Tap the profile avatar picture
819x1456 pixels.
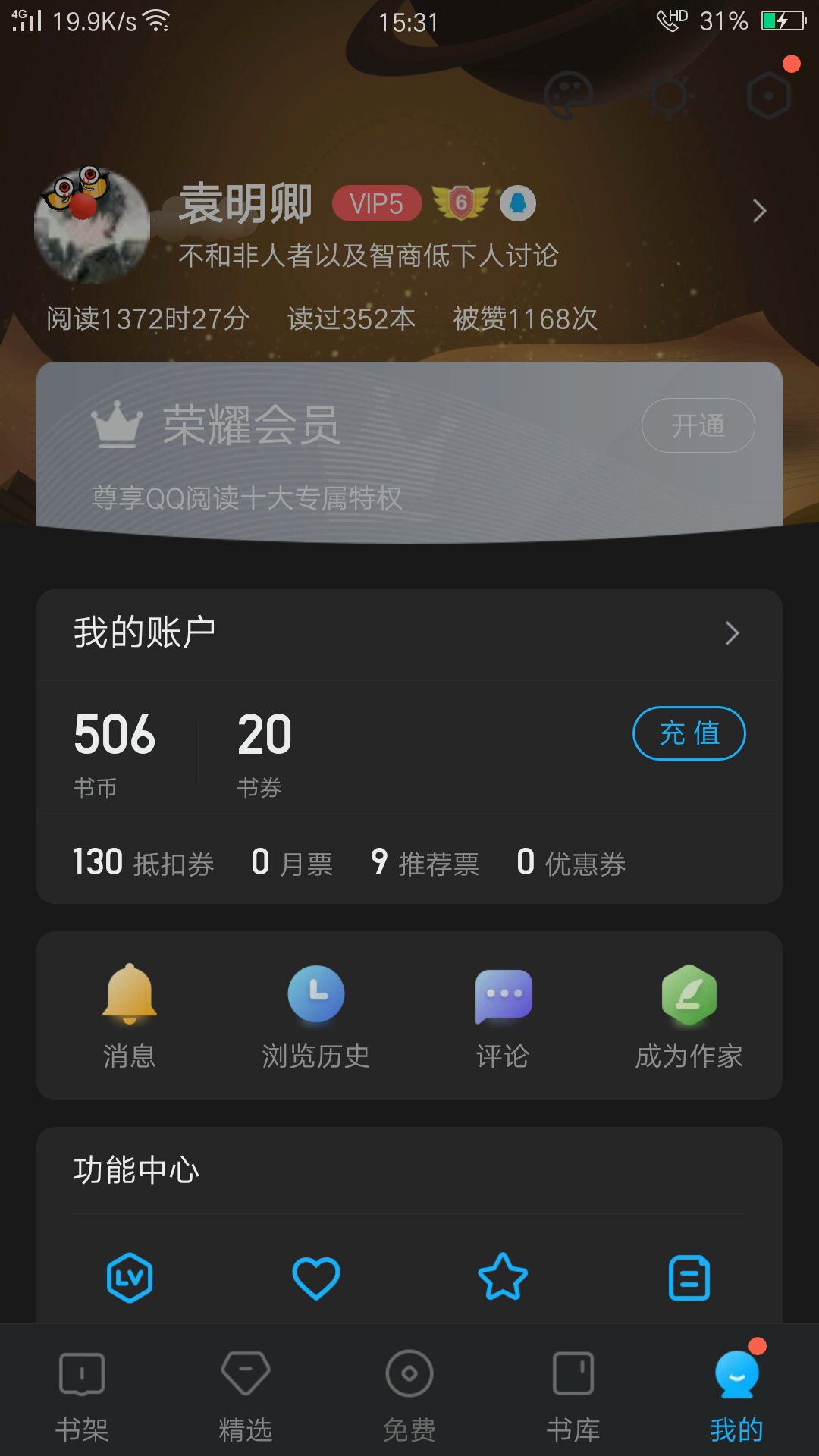[x=93, y=226]
